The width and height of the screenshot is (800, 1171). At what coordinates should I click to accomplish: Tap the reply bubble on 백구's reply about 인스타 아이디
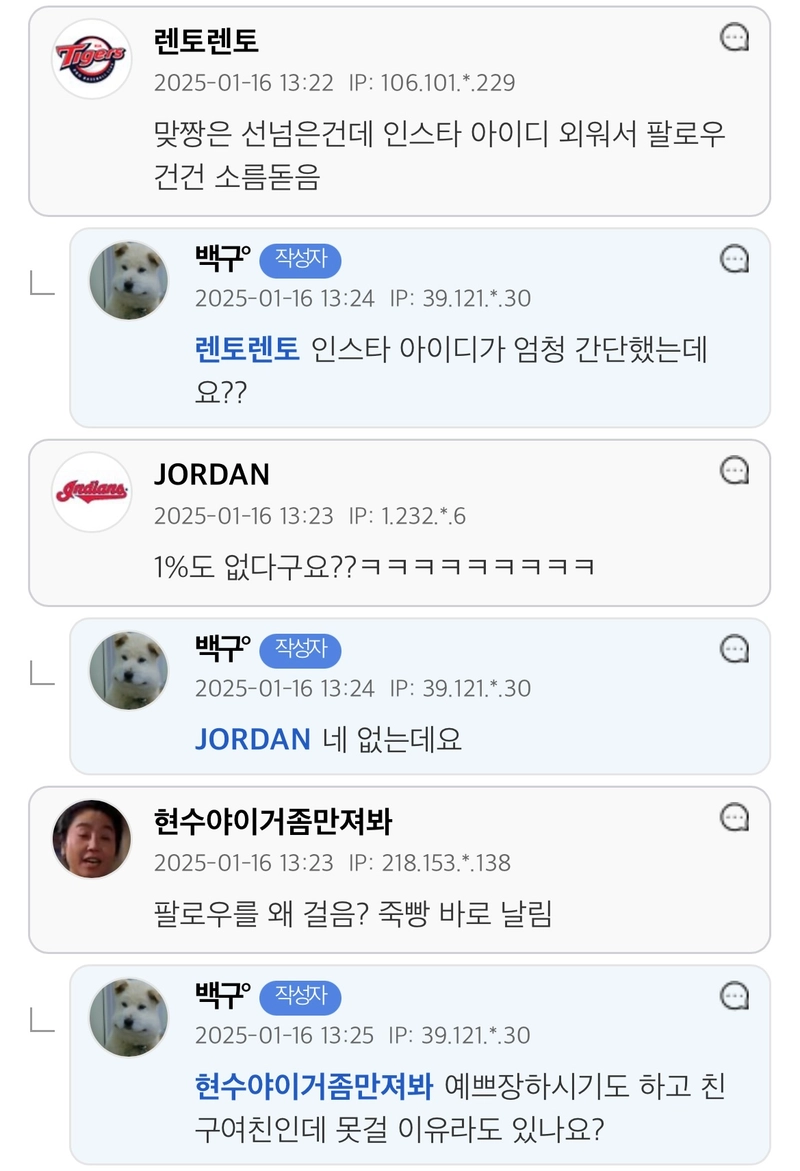coord(735,259)
